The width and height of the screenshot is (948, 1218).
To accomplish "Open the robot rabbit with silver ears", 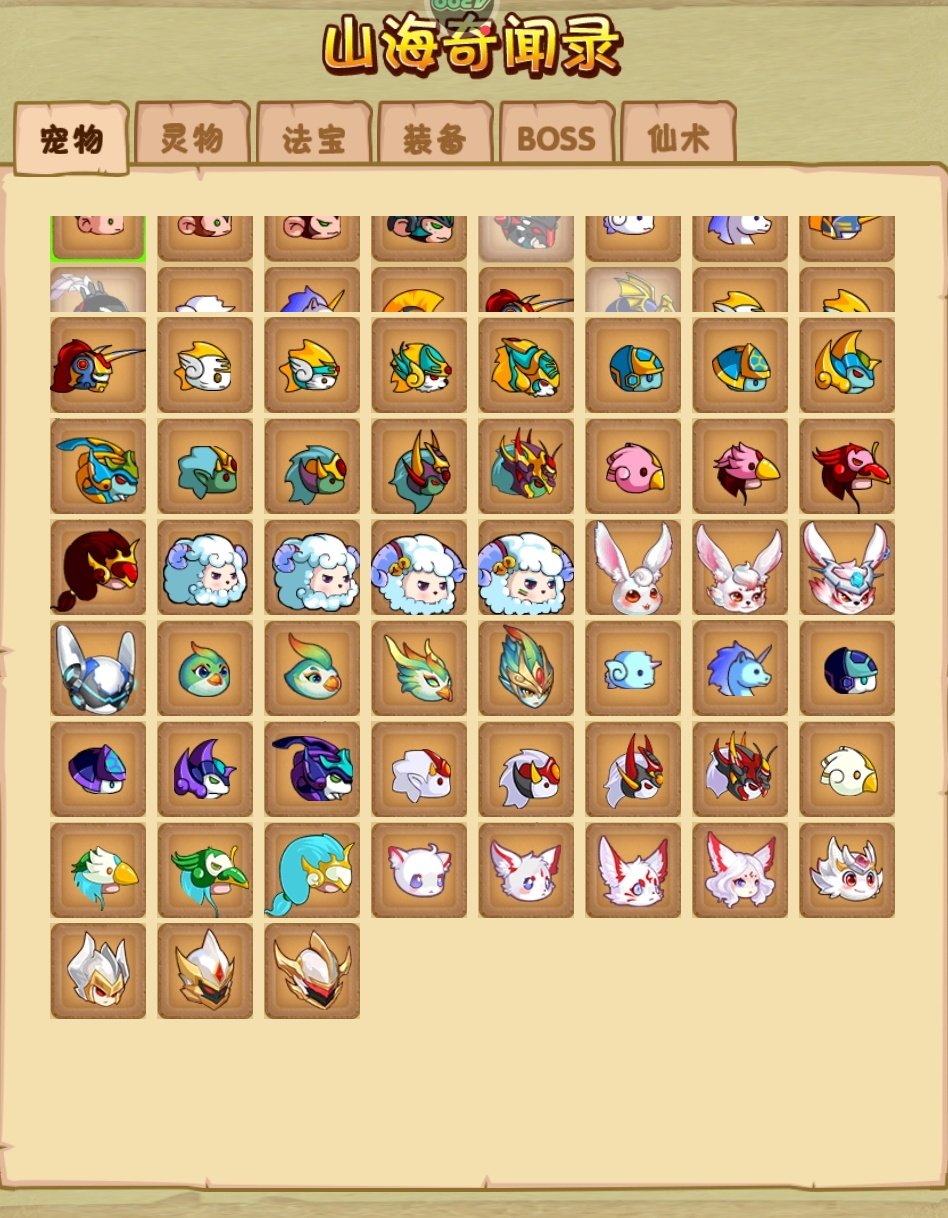I will pos(98,668).
